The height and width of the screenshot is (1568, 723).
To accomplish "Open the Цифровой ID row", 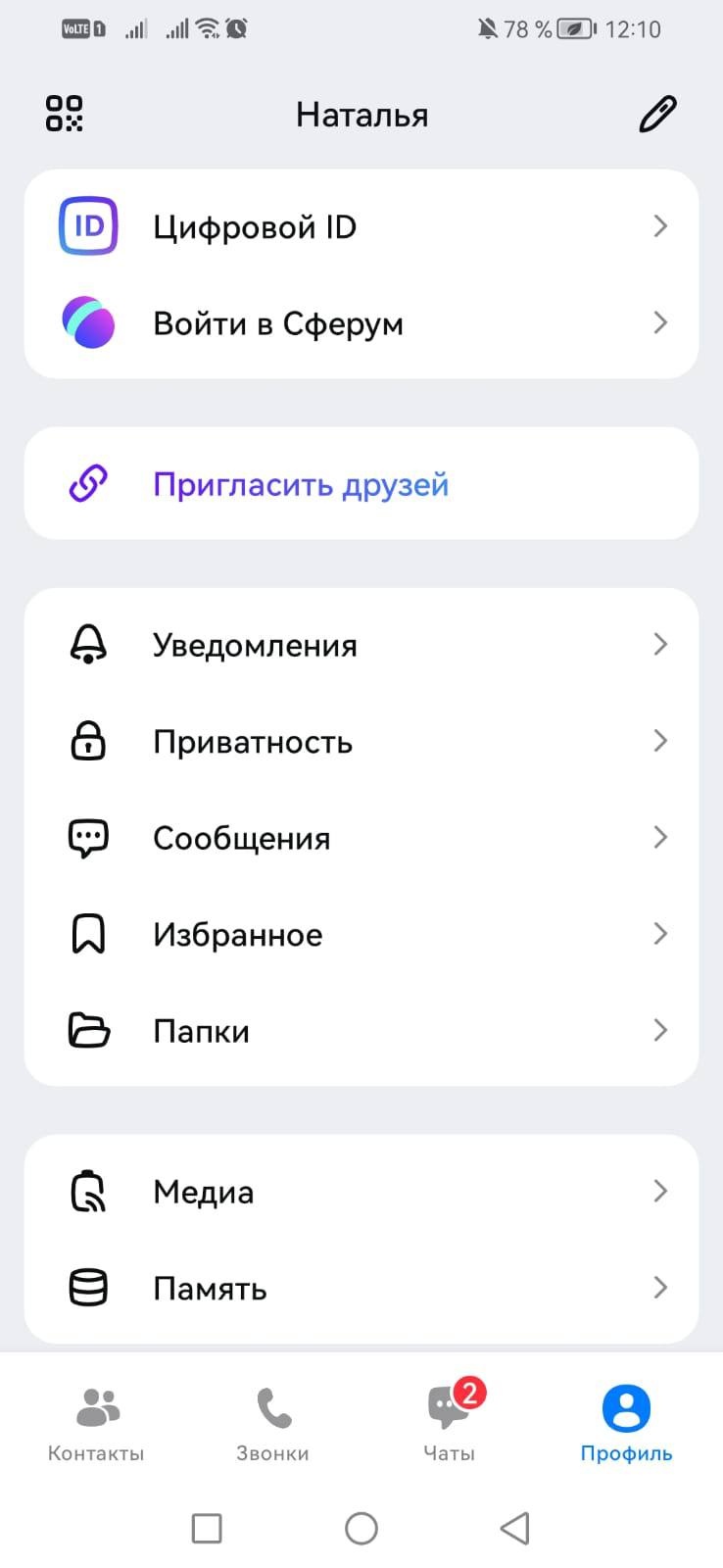I will click(361, 226).
